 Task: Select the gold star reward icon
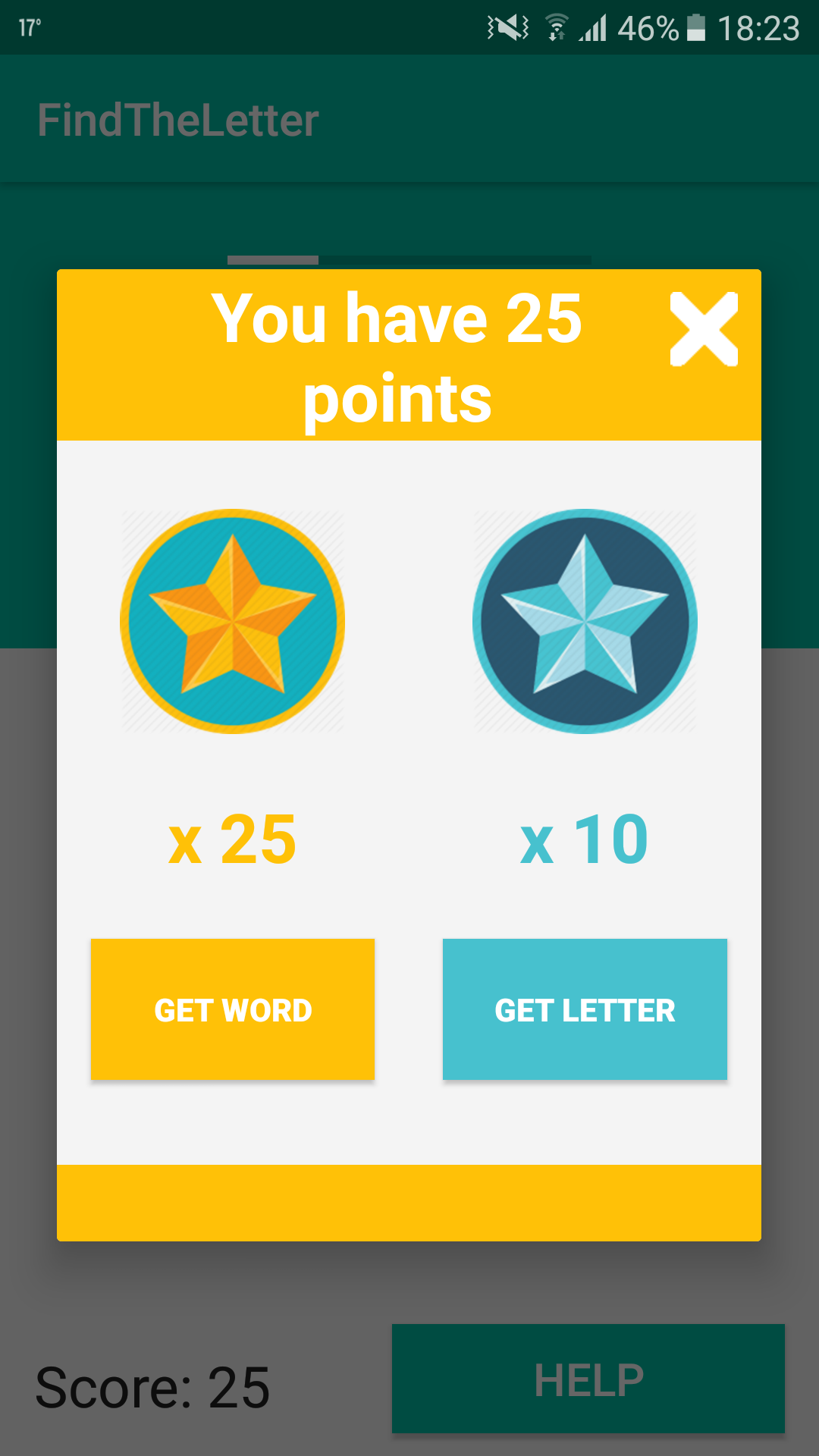coord(232,622)
